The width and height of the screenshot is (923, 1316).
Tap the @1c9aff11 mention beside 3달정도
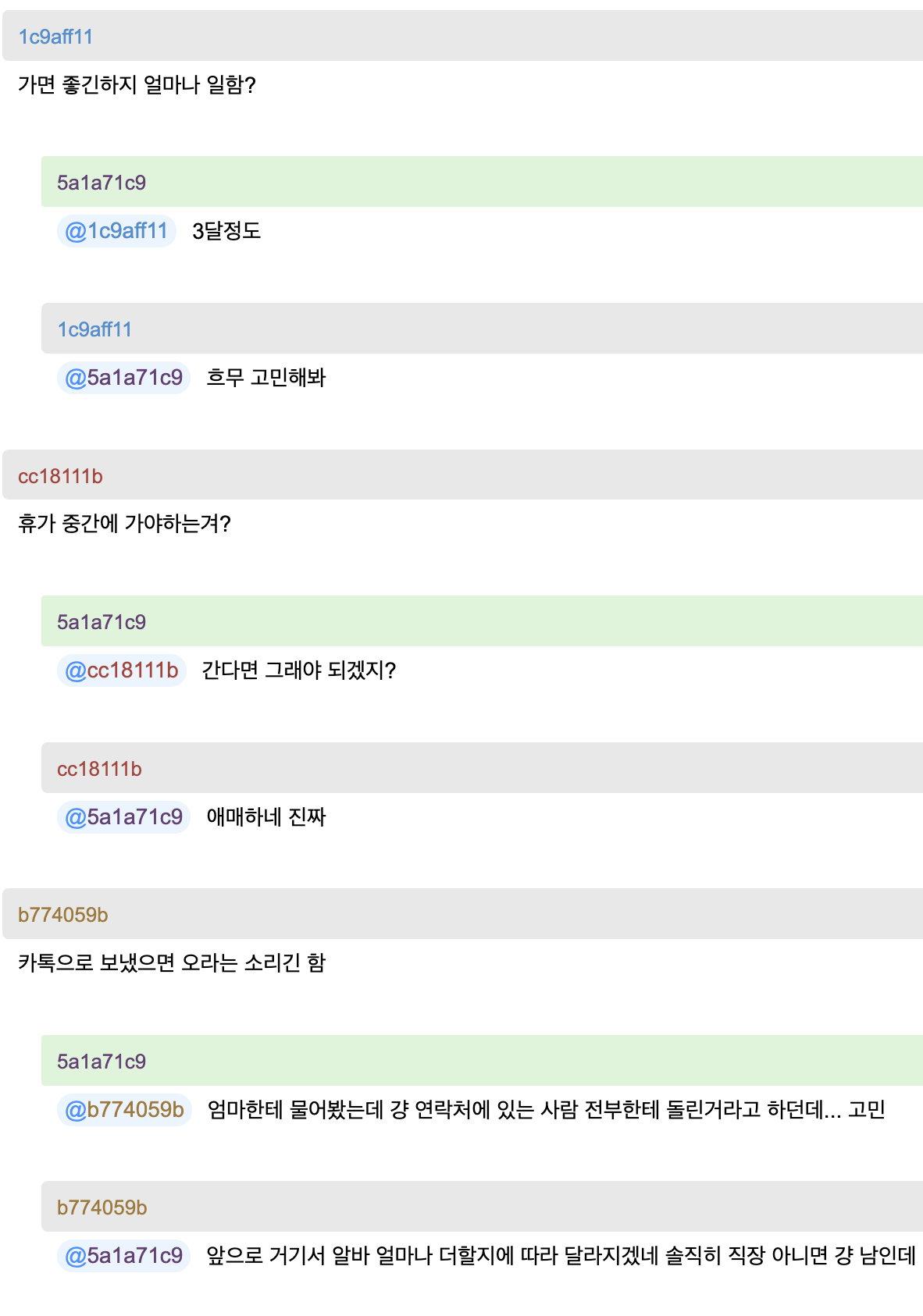point(116,231)
